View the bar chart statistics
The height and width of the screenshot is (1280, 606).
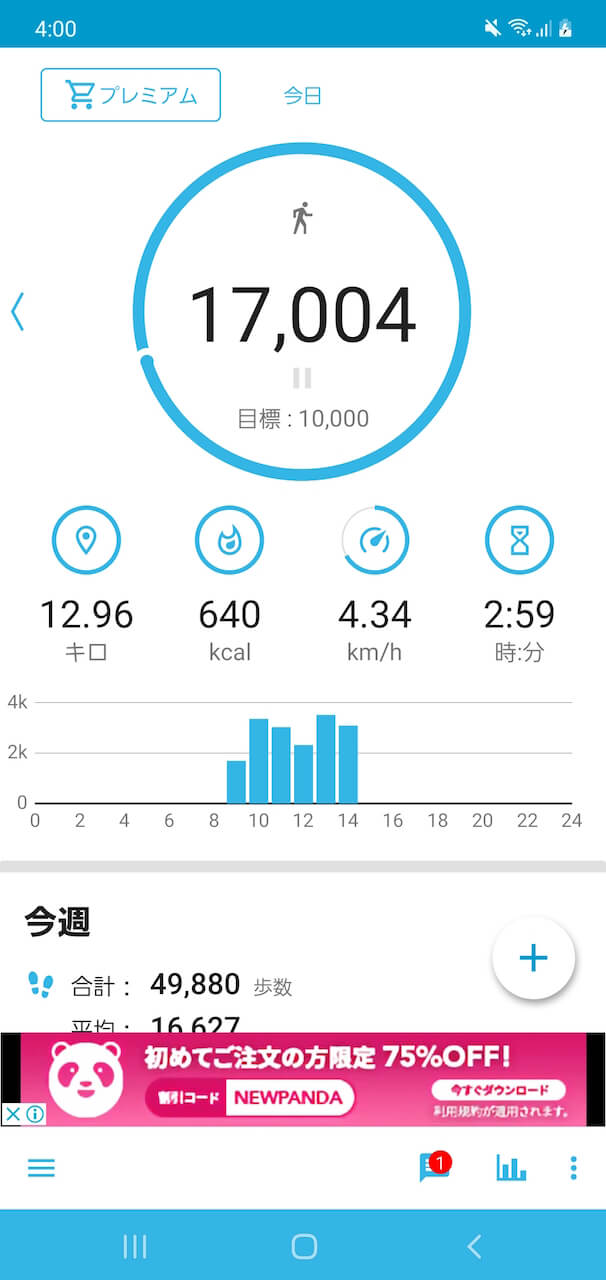[x=511, y=1168]
